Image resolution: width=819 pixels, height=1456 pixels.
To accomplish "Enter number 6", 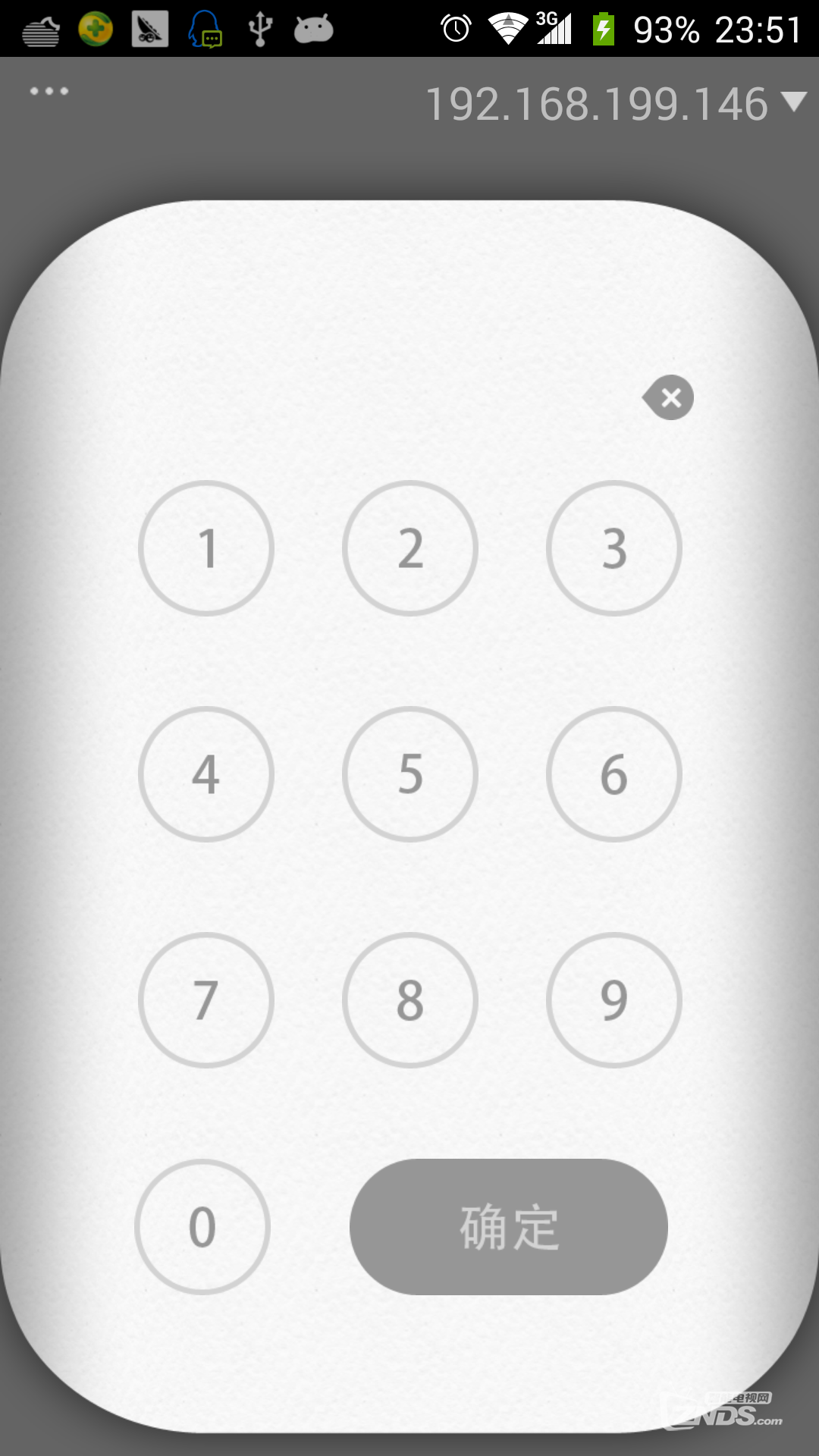I will [614, 774].
